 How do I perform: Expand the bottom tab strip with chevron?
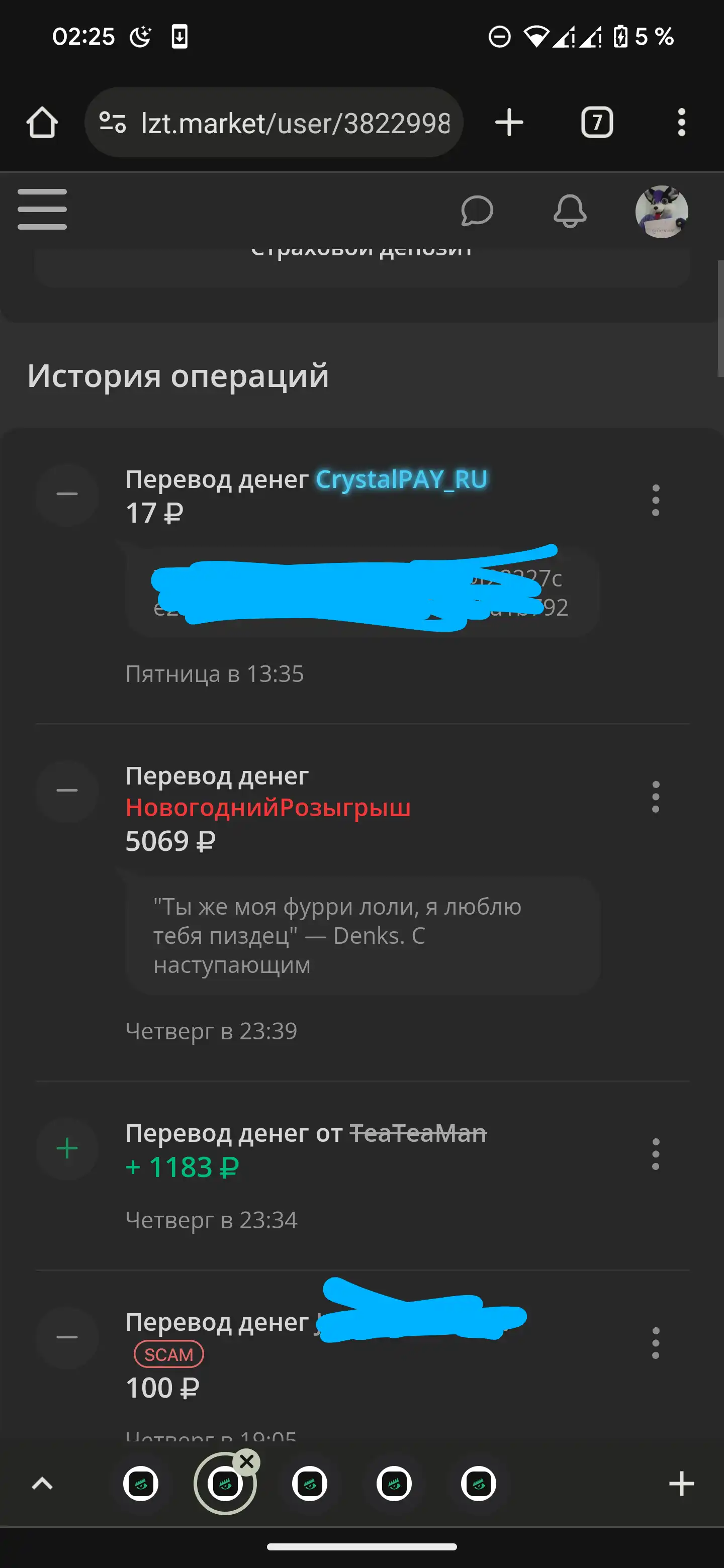click(42, 1484)
